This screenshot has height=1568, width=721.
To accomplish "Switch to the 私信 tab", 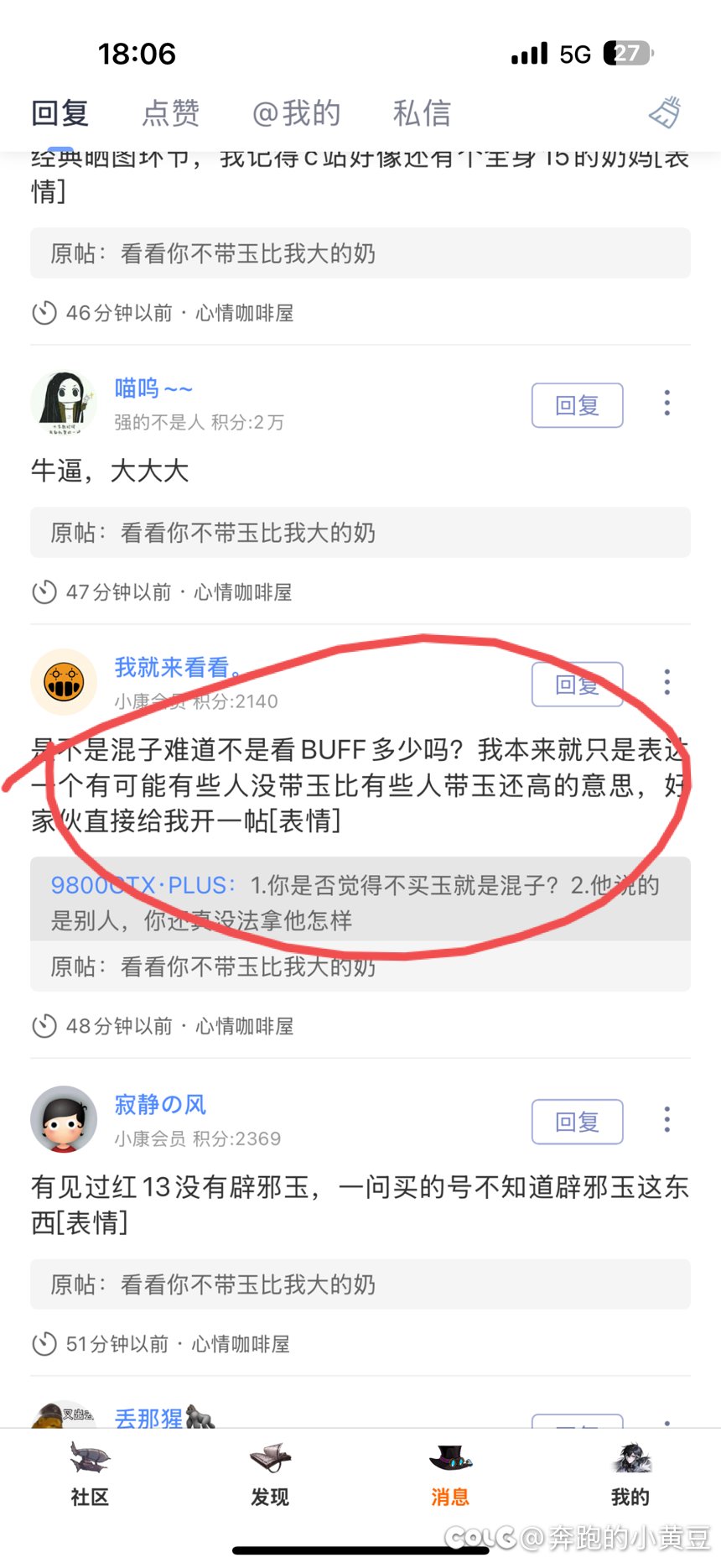I will tap(422, 112).
